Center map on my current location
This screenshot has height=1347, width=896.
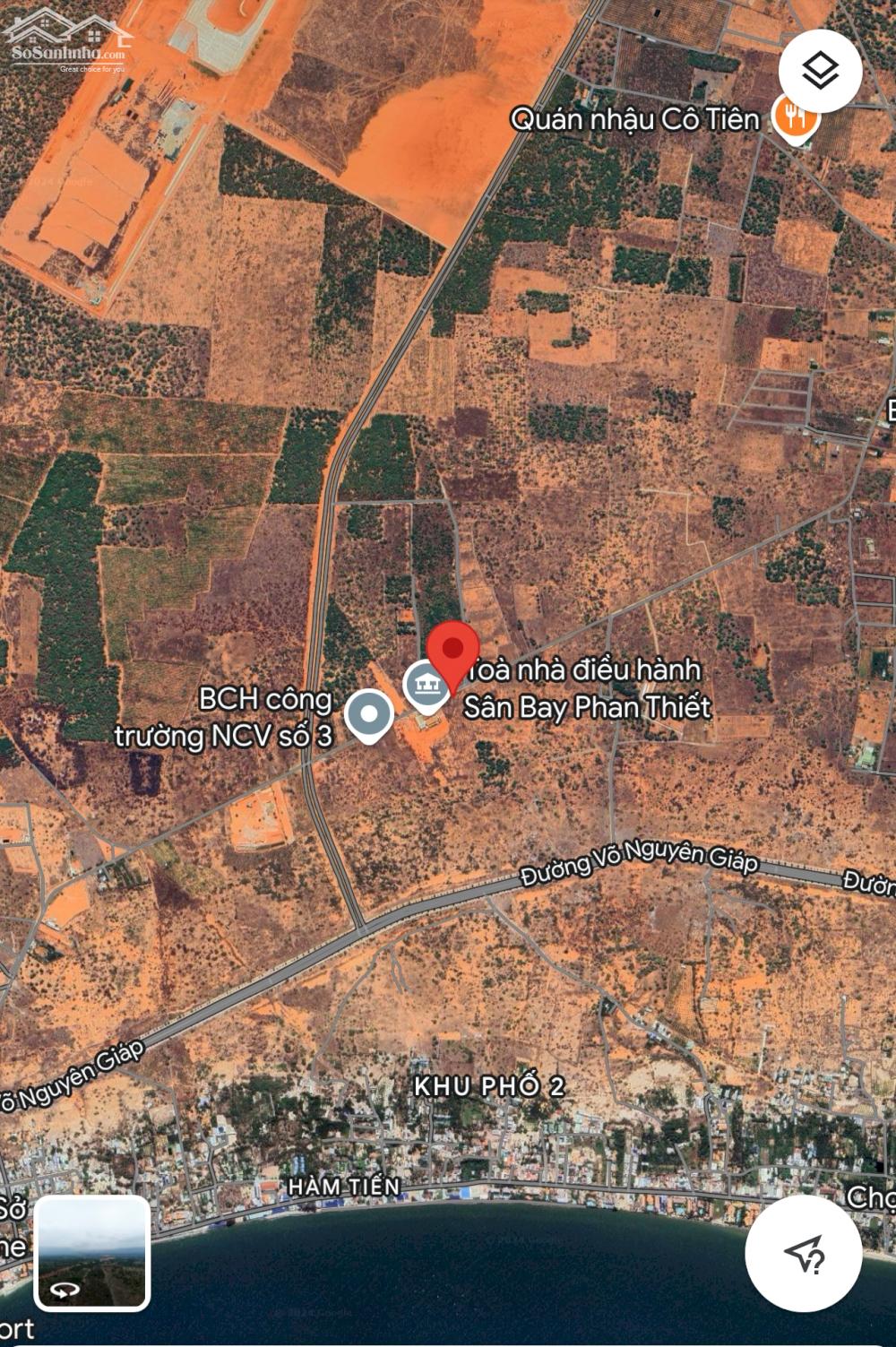click(x=804, y=1253)
